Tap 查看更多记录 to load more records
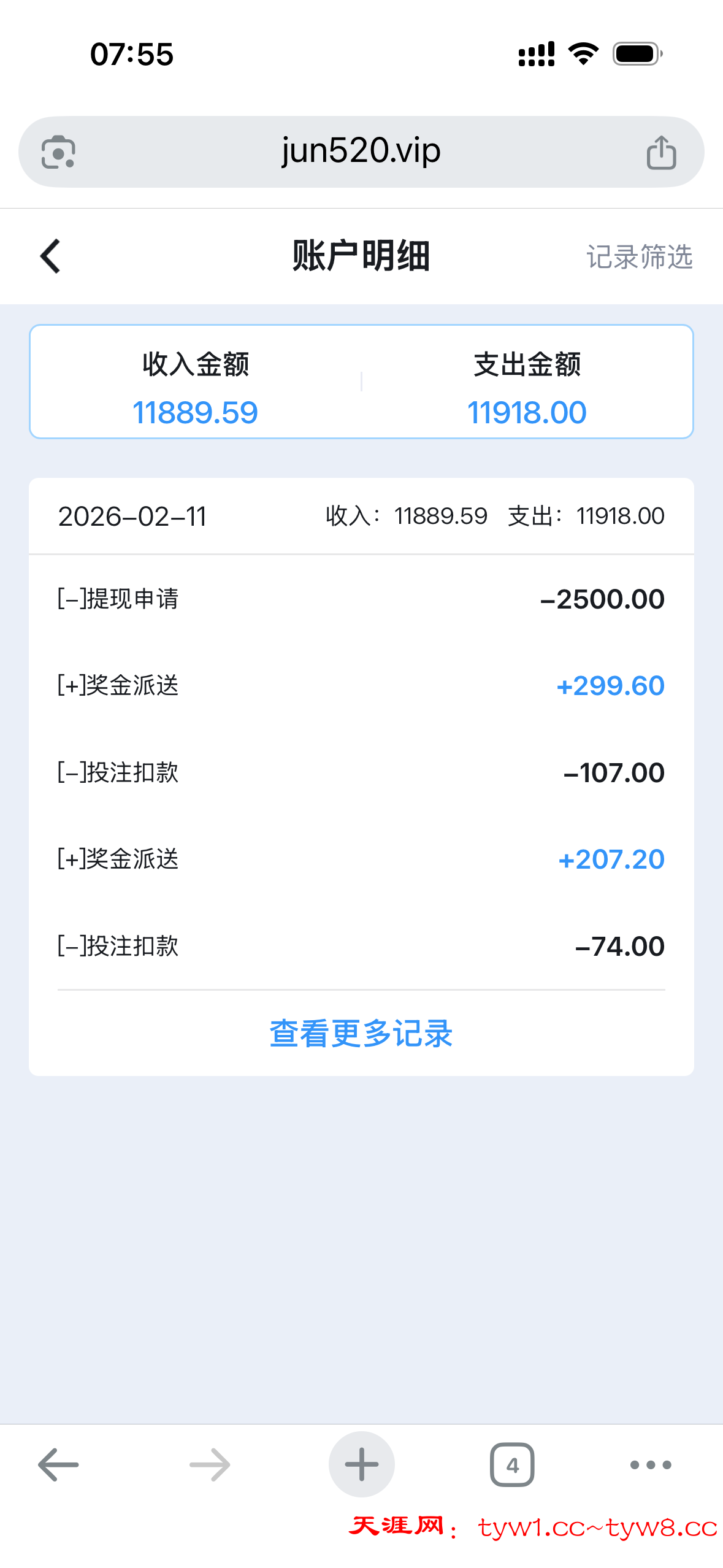Screen dimensions: 723x1568 coord(361,1034)
